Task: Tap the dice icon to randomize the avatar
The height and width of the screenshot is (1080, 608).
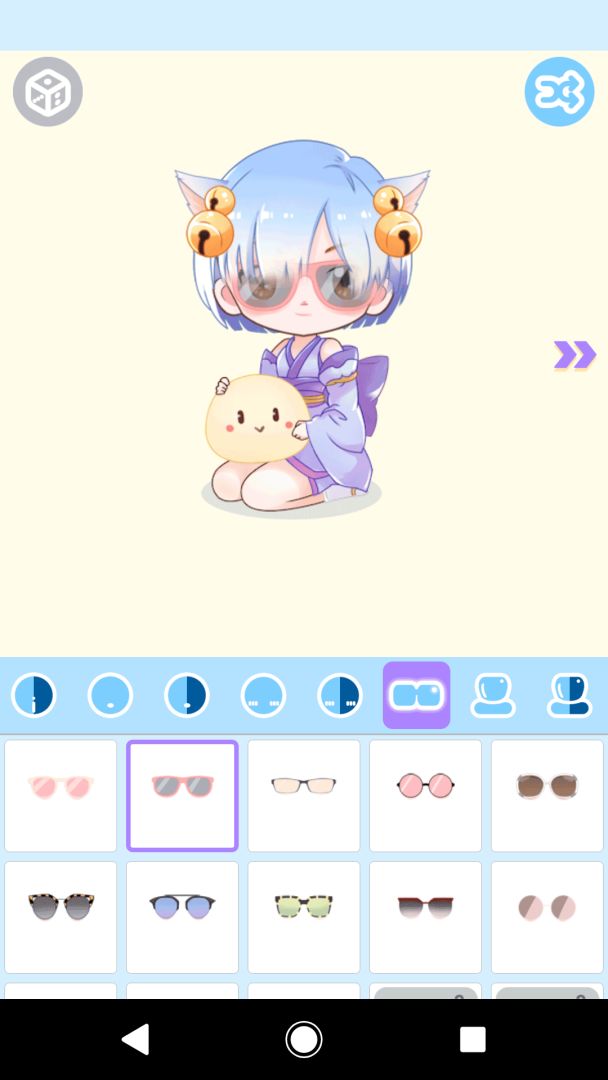Action: coord(48,92)
